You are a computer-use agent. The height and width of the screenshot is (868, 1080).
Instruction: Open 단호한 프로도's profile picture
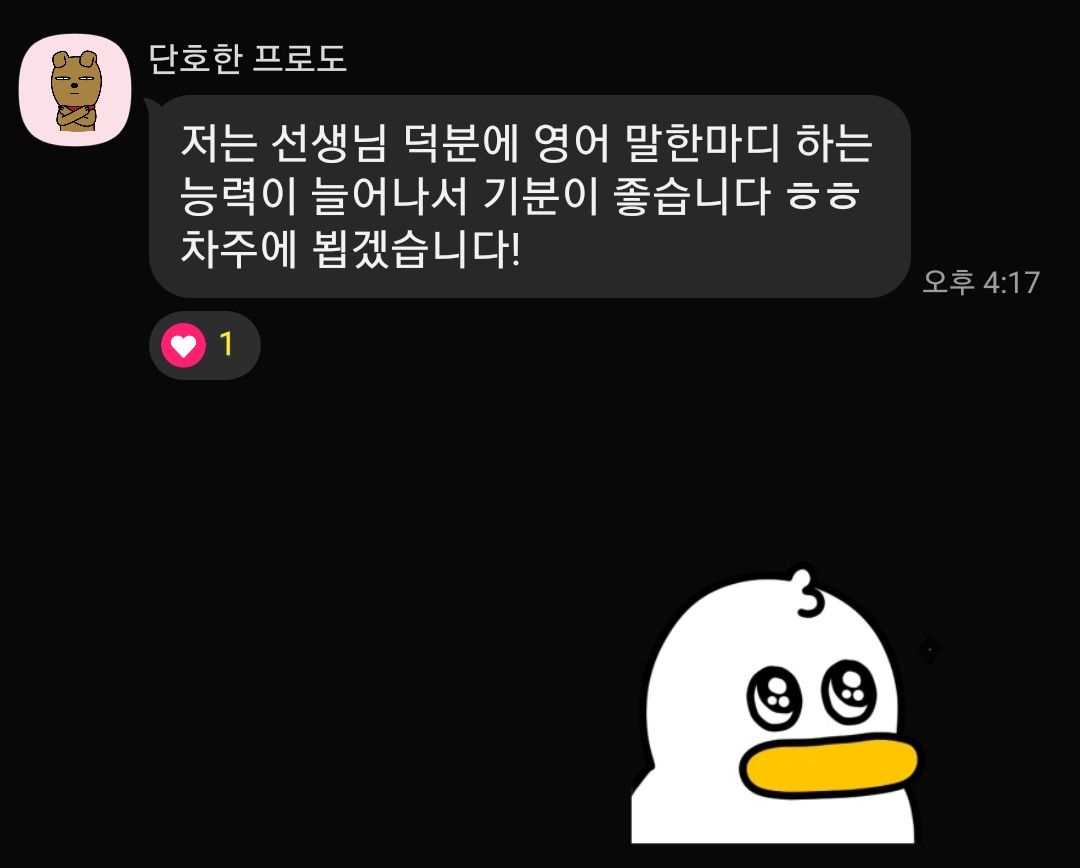tap(75, 90)
